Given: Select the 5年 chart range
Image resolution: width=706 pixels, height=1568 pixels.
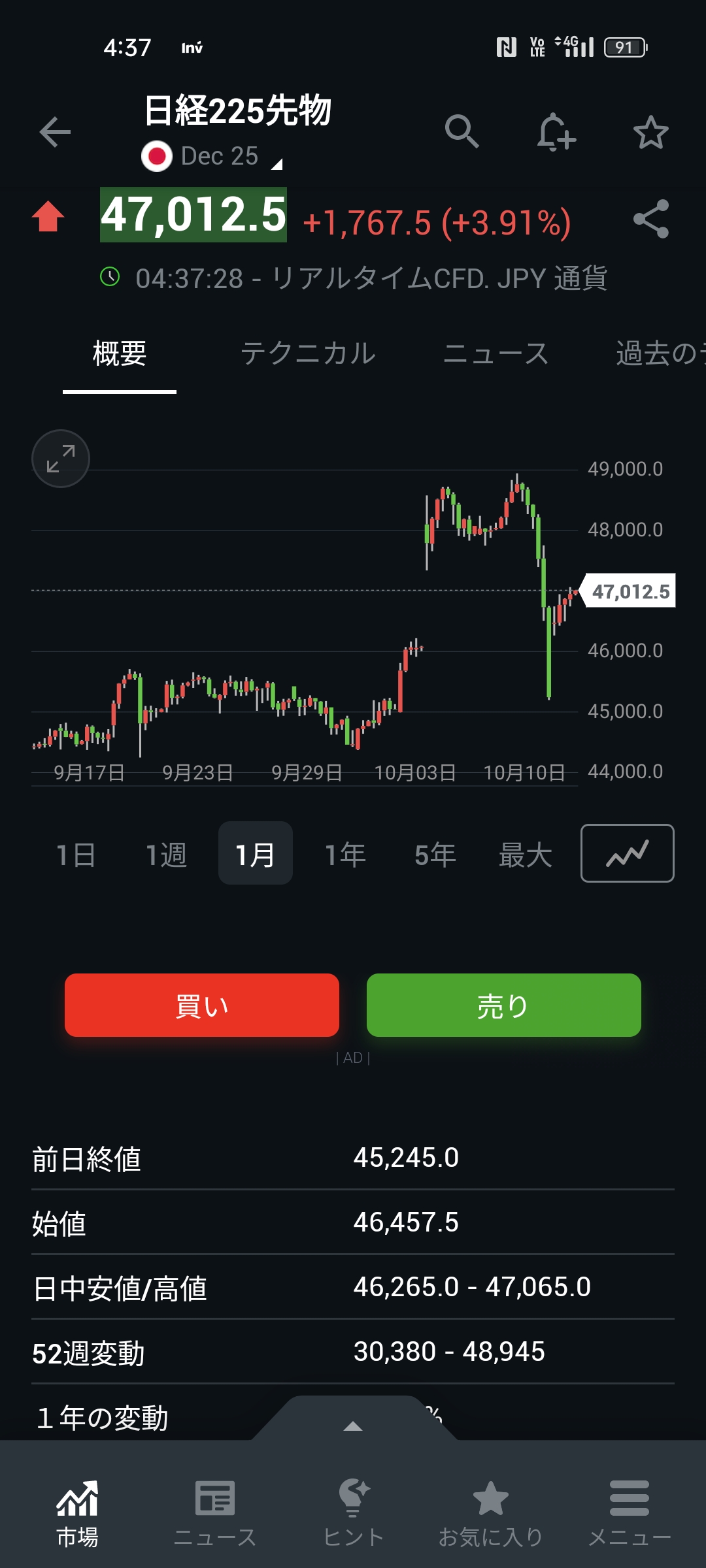Looking at the screenshot, I should tap(435, 855).
